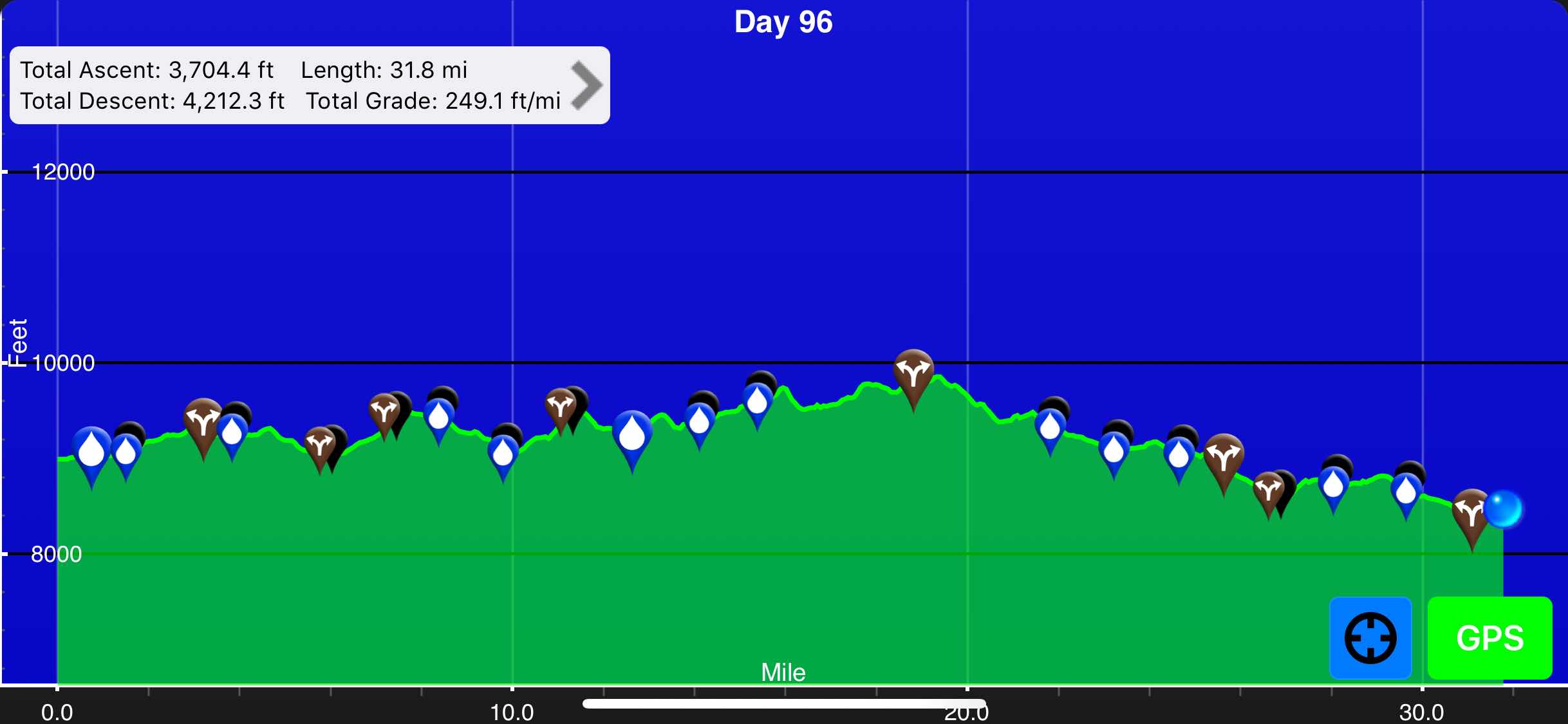This screenshot has width=1568, height=724.
Task: Toggle the green GPS button
Action: click(1489, 638)
